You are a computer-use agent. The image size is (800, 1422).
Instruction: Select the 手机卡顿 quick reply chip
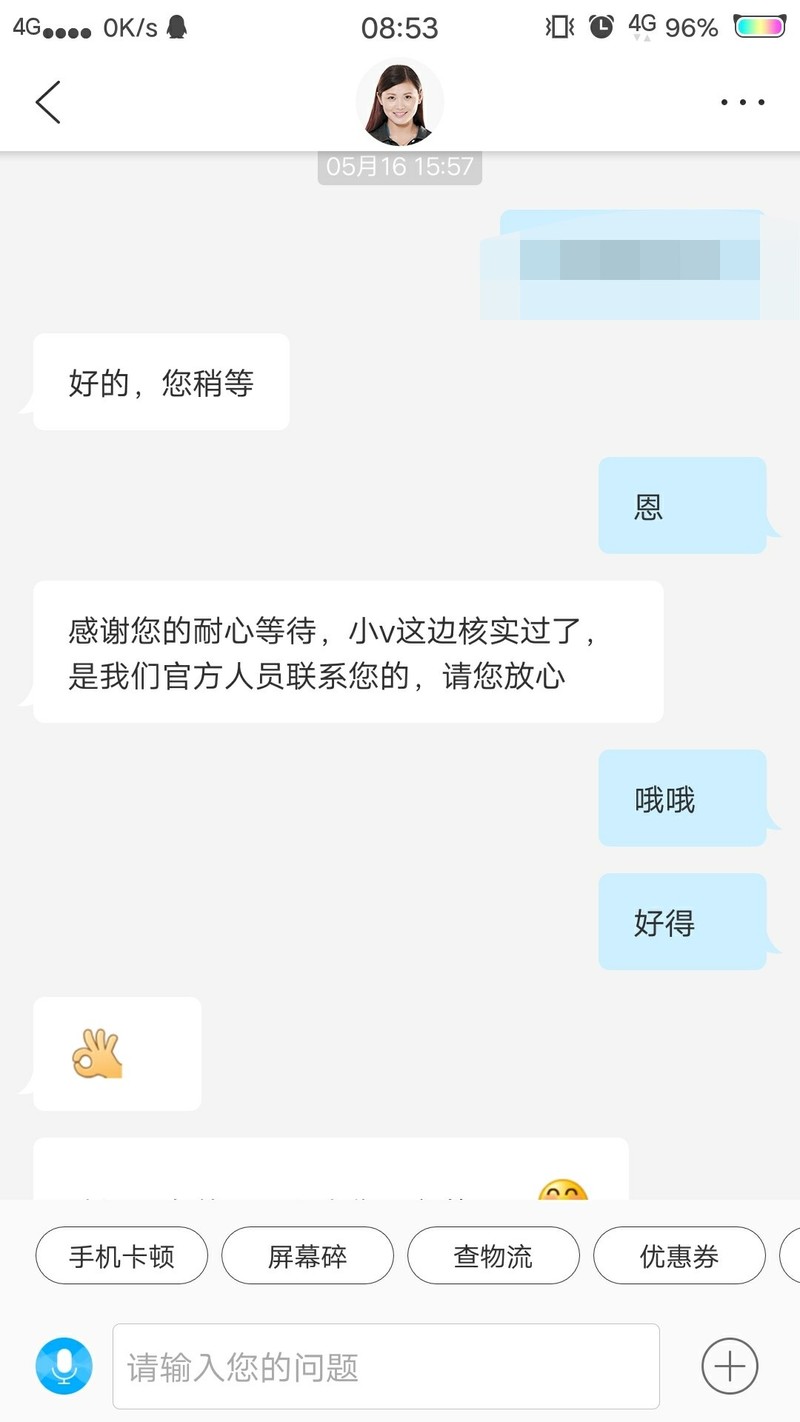[x=121, y=1256]
